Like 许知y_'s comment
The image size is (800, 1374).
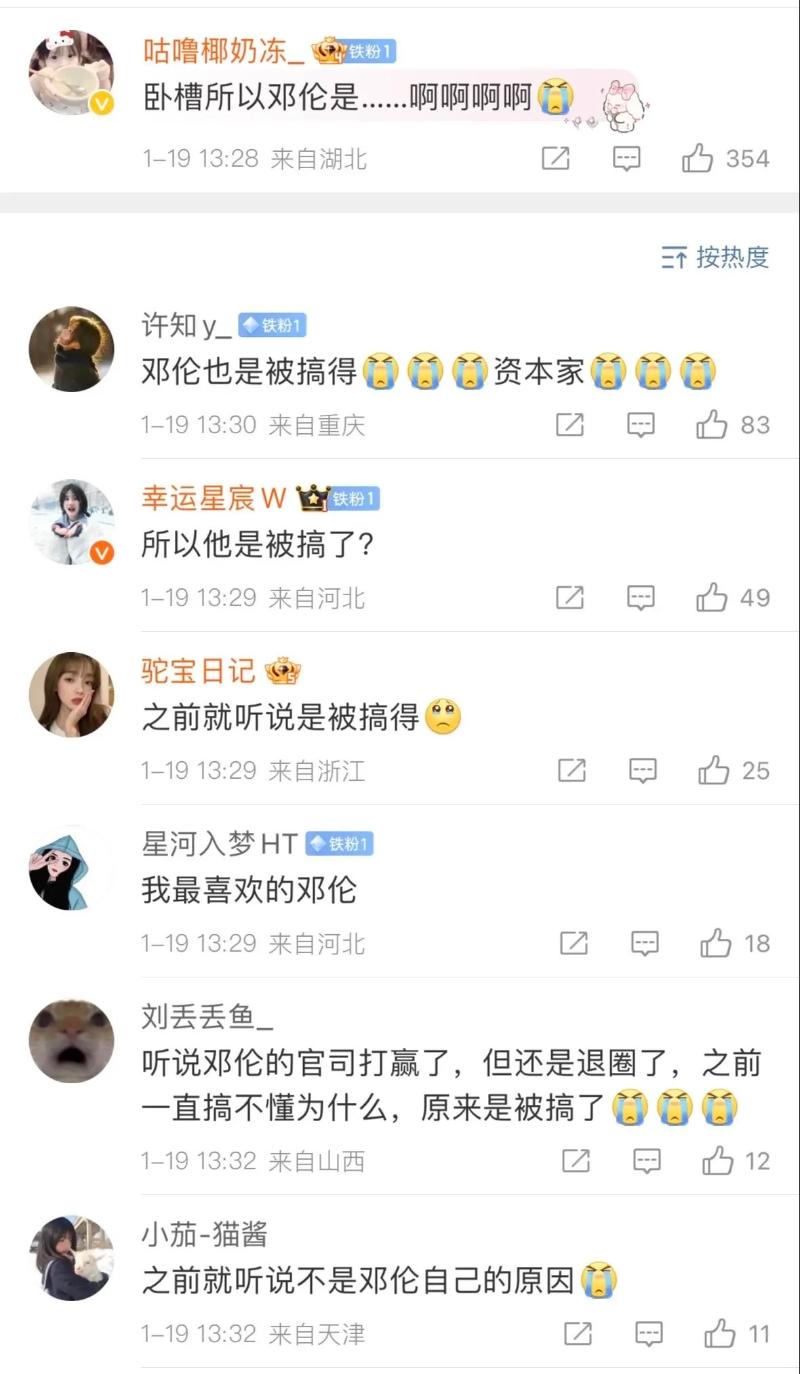coord(711,425)
